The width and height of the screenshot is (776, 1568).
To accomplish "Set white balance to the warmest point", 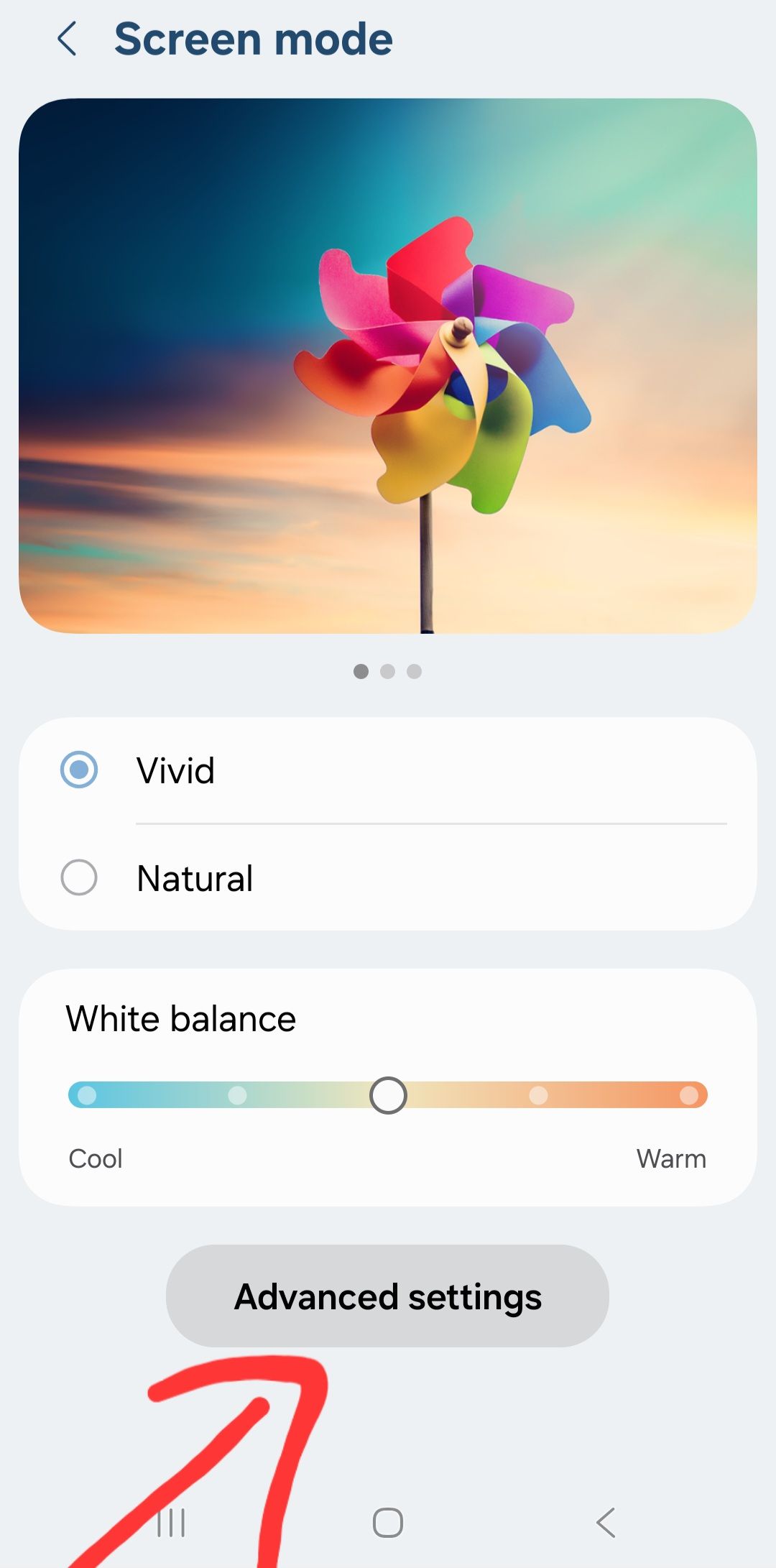I will [x=689, y=1095].
